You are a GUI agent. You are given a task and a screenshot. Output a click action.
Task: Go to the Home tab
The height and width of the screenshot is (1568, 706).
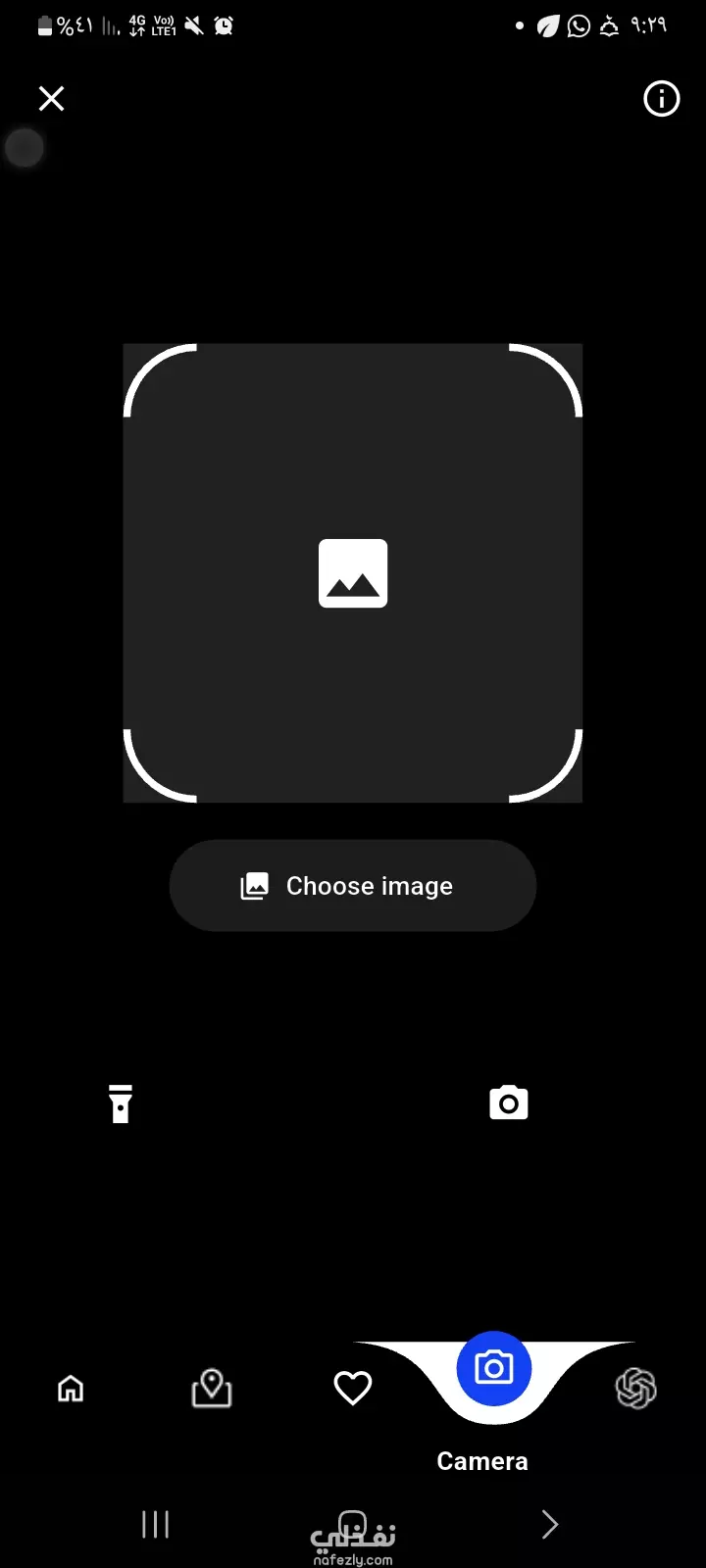tap(71, 1388)
